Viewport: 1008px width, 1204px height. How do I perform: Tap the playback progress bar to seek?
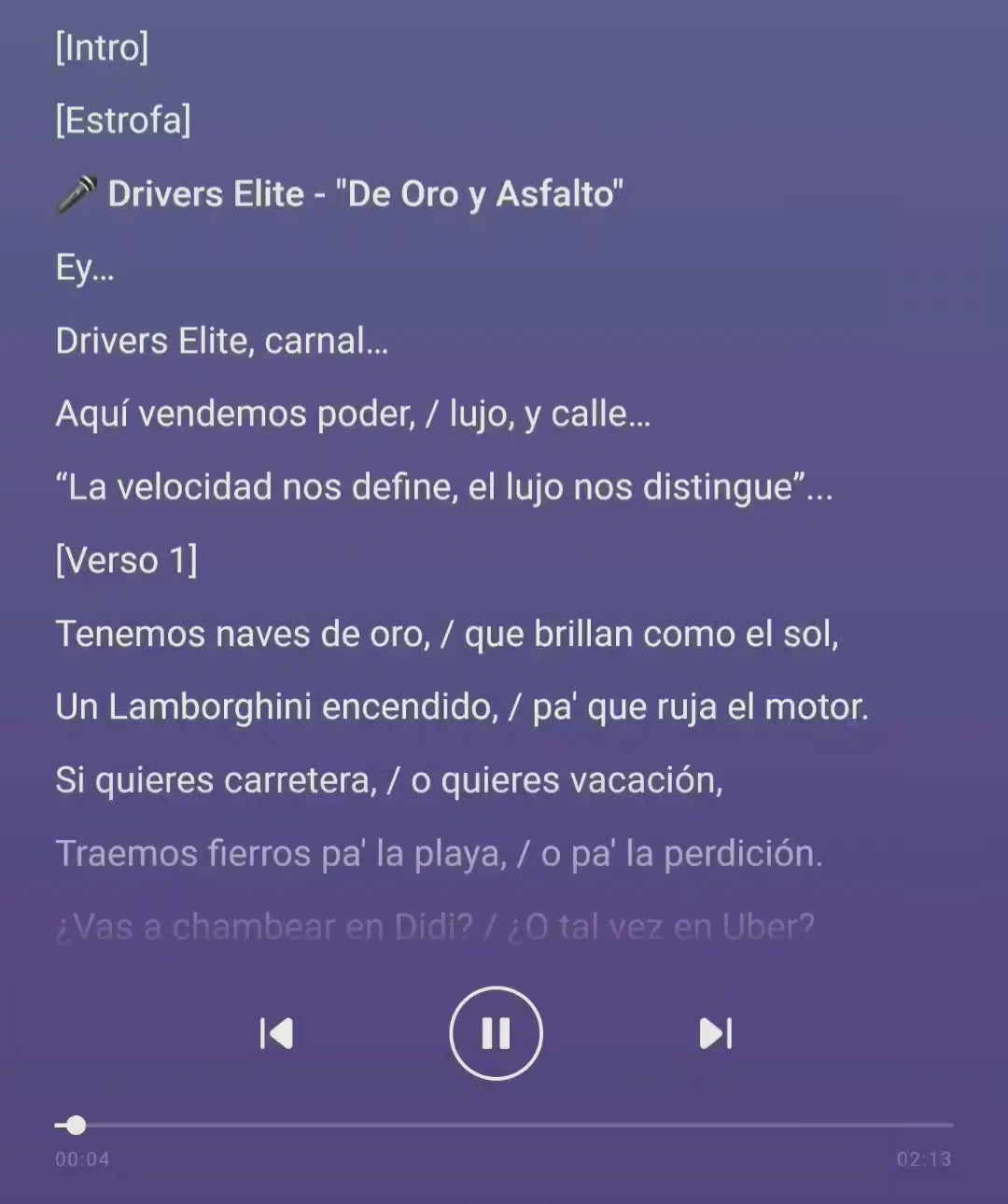point(504,1125)
